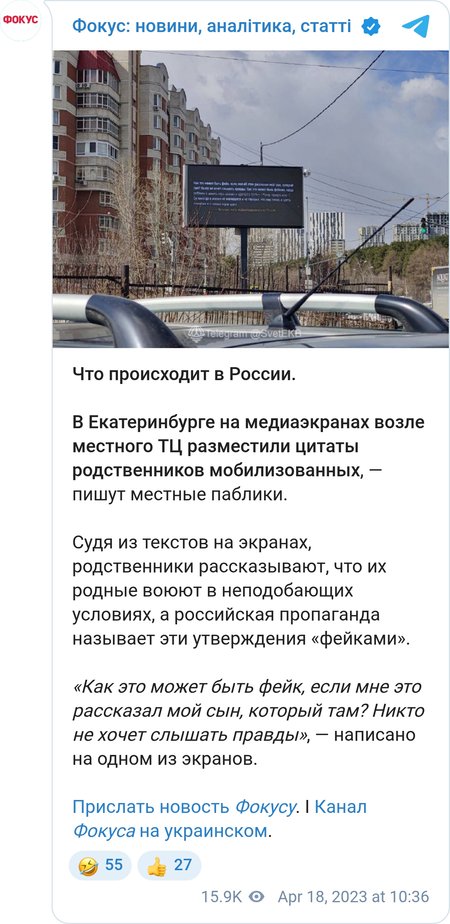Screen dimensions: 450x924
Task: Open the post timestamp Apr 18, 2023
Action: [353, 897]
